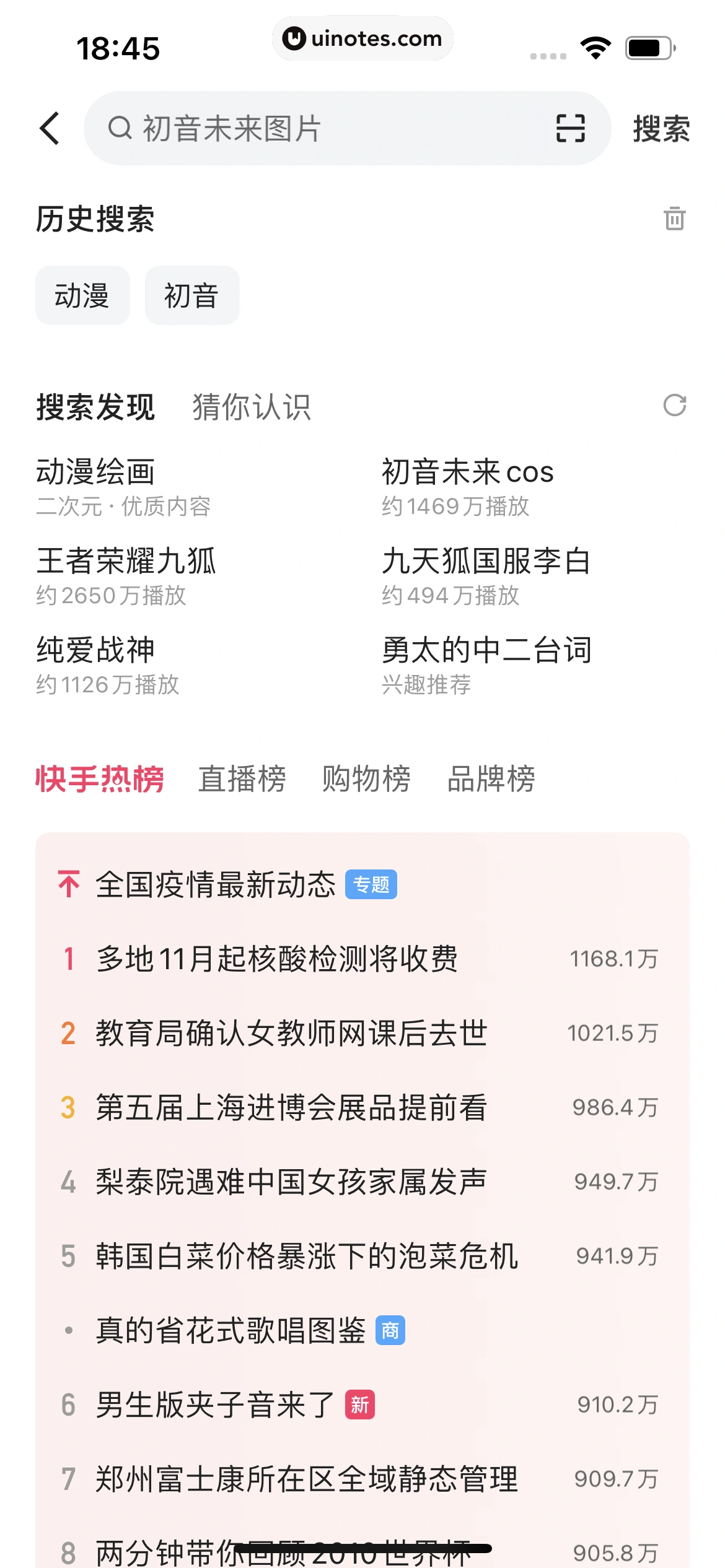Clear search history with trash icon

tap(674, 219)
